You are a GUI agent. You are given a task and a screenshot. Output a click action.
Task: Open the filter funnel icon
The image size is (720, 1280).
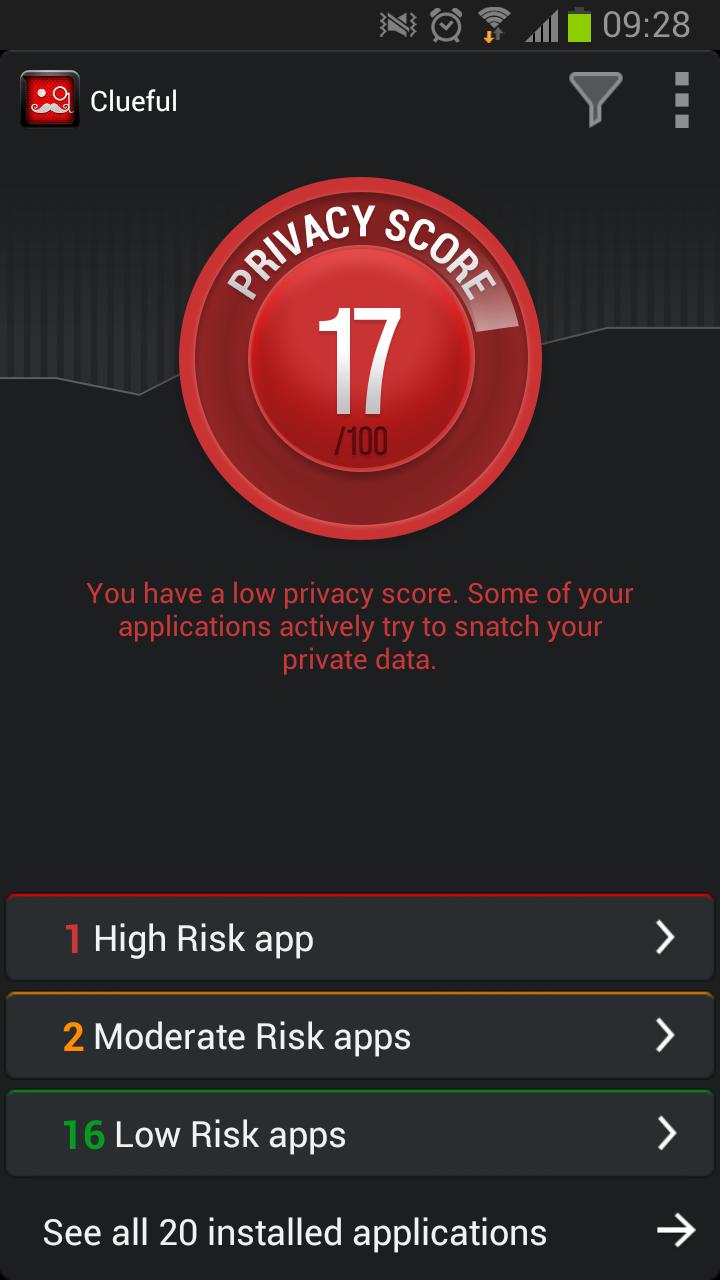pos(595,99)
